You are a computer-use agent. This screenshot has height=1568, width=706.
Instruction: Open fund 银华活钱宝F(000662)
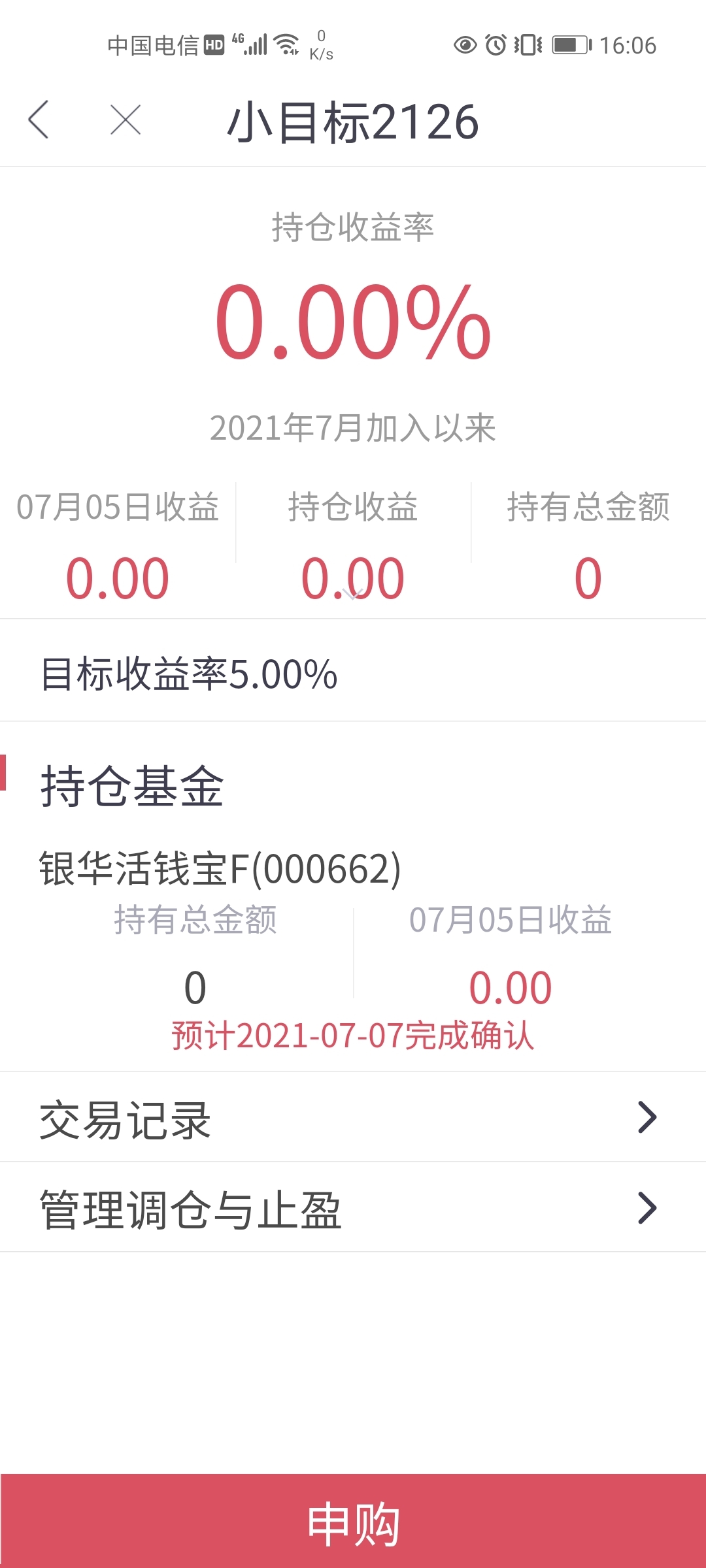[220, 868]
